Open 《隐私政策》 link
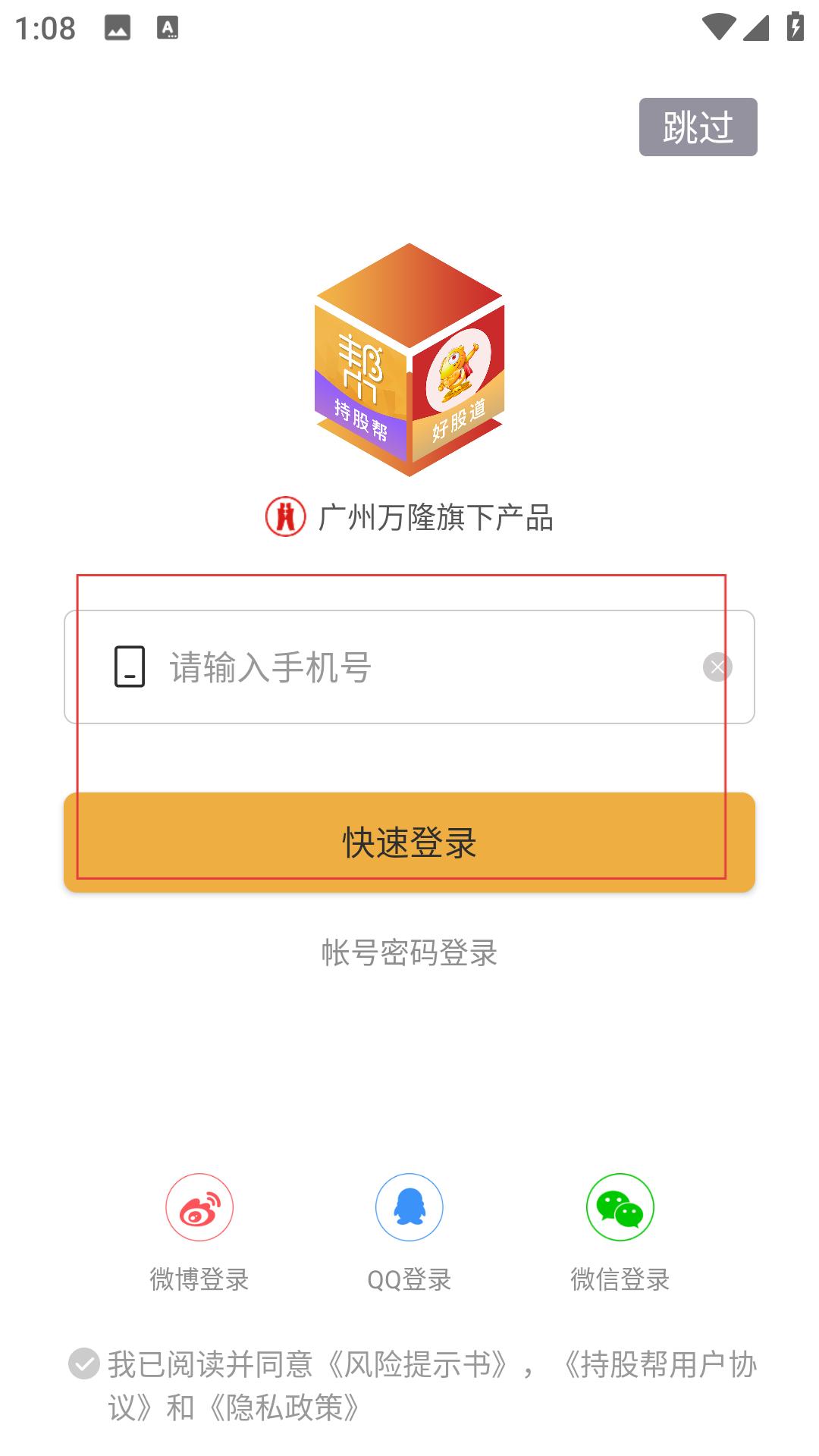 coord(285,1408)
